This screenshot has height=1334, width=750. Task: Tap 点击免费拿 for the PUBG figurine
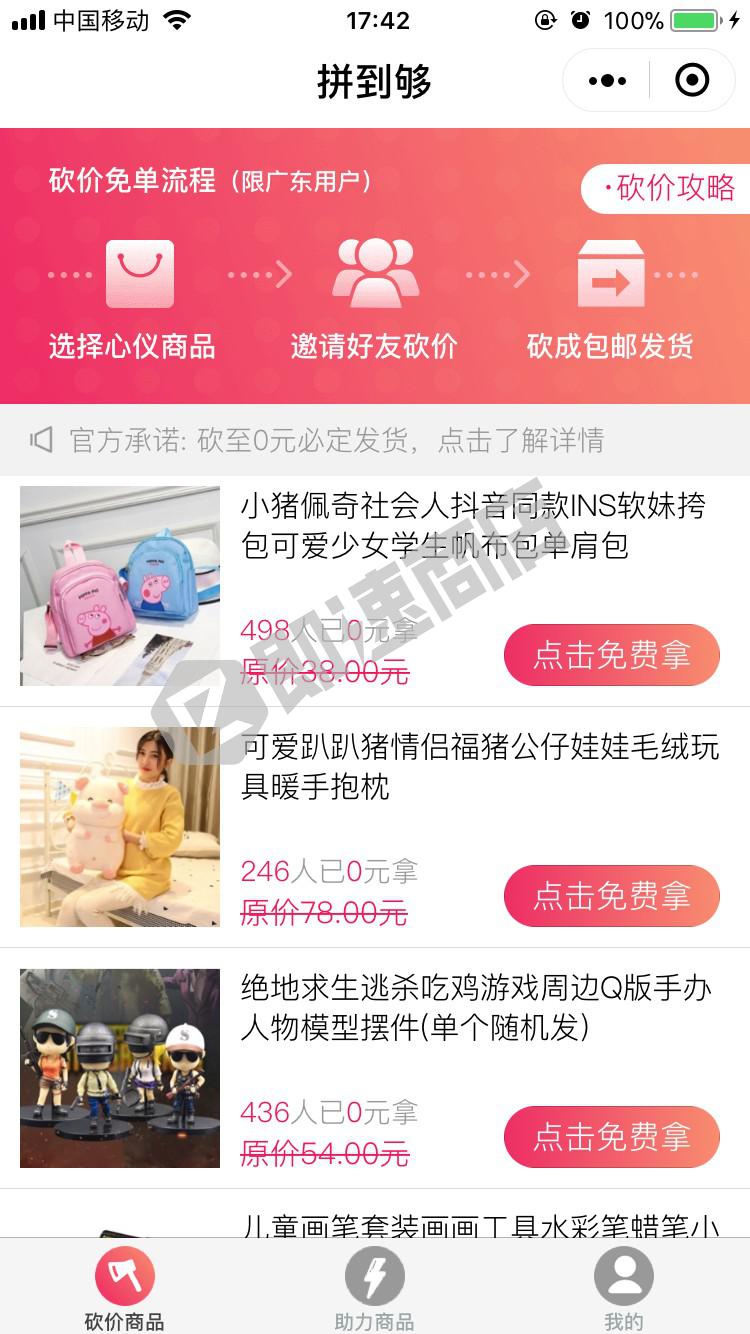[x=611, y=1137]
